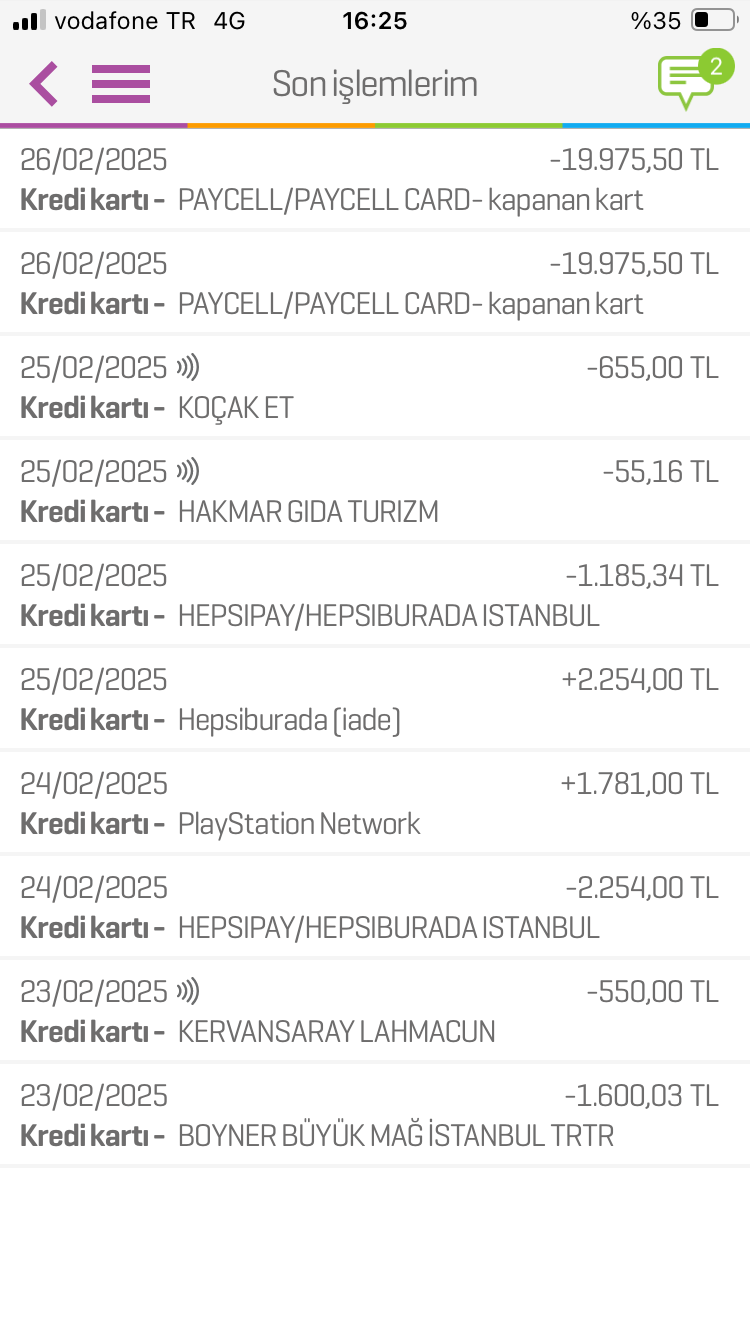This screenshot has height=1334, width=750.
Task: Open the KOÇAK ET transaction
Action: (375, 388)
